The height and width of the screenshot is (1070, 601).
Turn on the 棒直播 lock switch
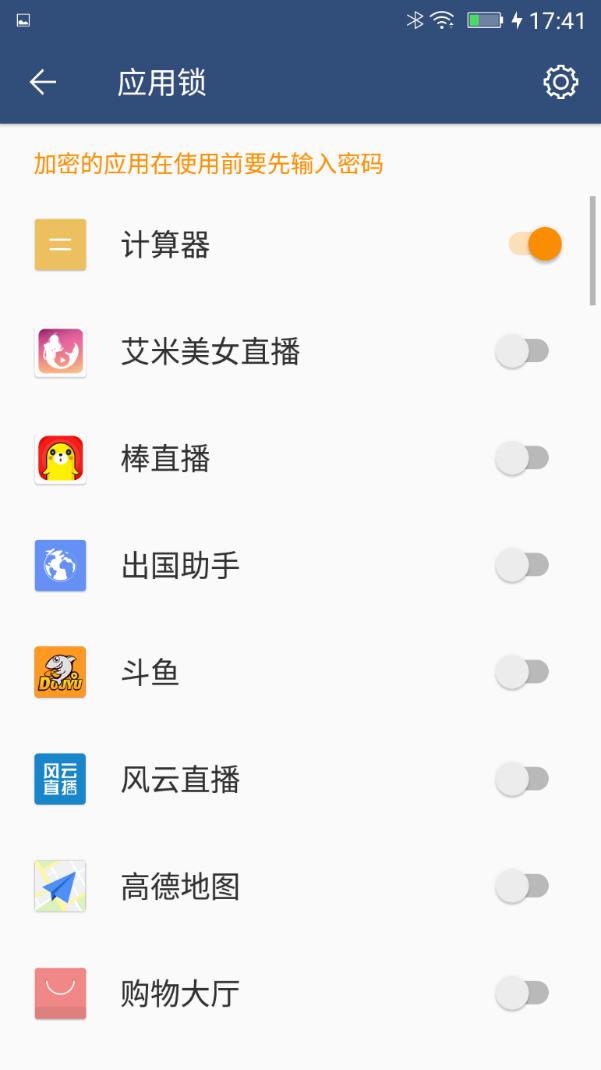[x=522, y=458]
